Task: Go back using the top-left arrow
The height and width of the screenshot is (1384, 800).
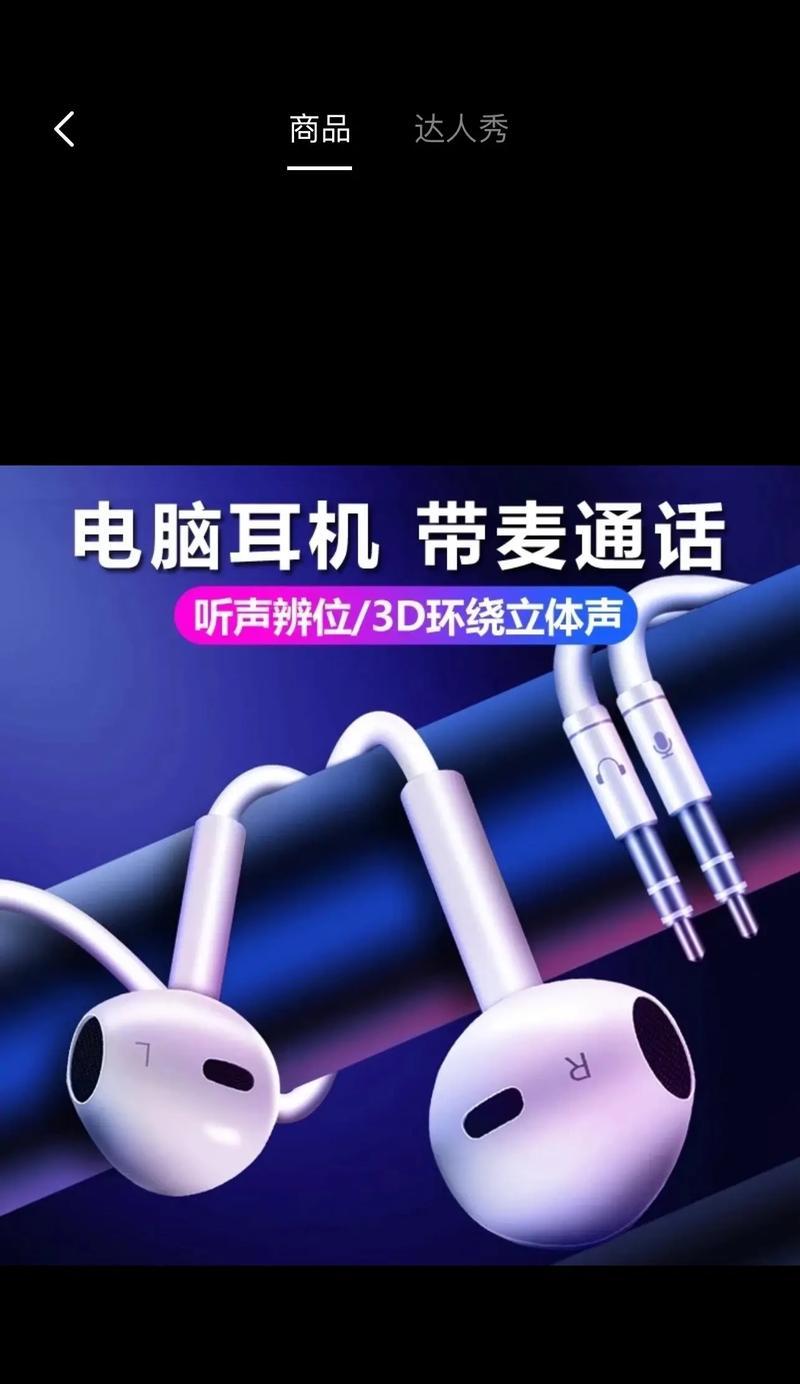Action: click(x=65, y=129)
